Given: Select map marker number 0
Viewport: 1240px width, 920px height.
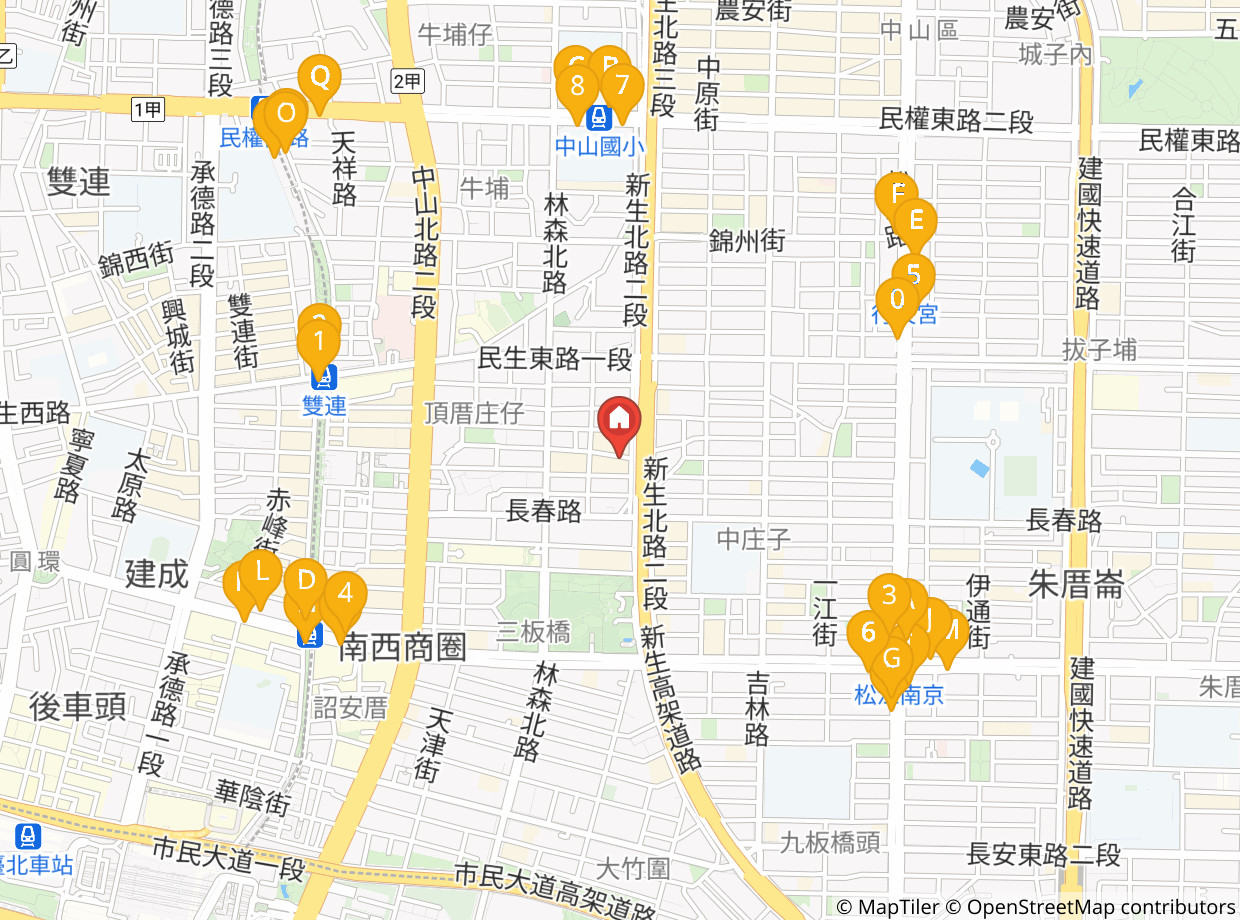Looking at the screenshot, I should 896,299.
